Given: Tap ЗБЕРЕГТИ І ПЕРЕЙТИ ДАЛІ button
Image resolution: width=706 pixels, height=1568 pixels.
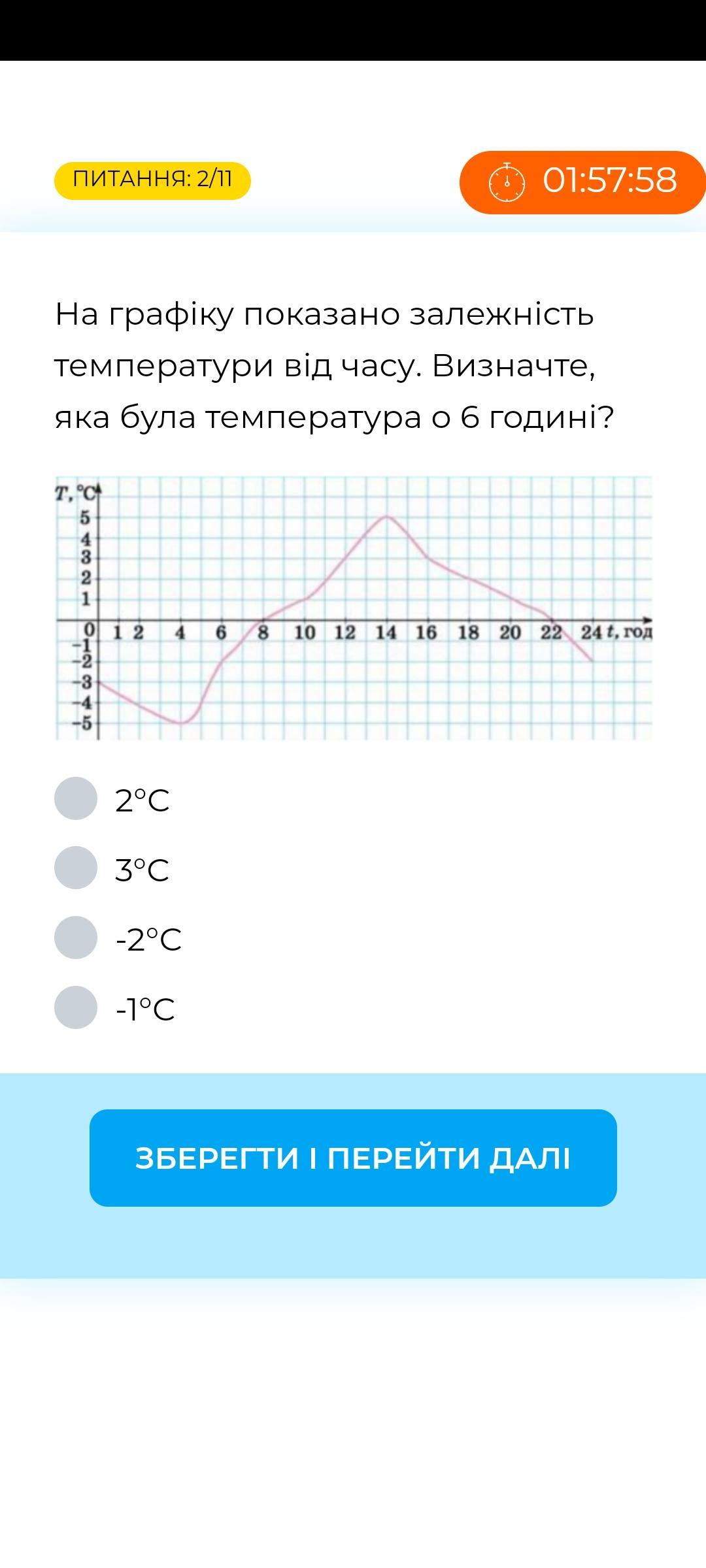Looking at the screenshot, I should pyautogui.click(x=353, y=1158).
